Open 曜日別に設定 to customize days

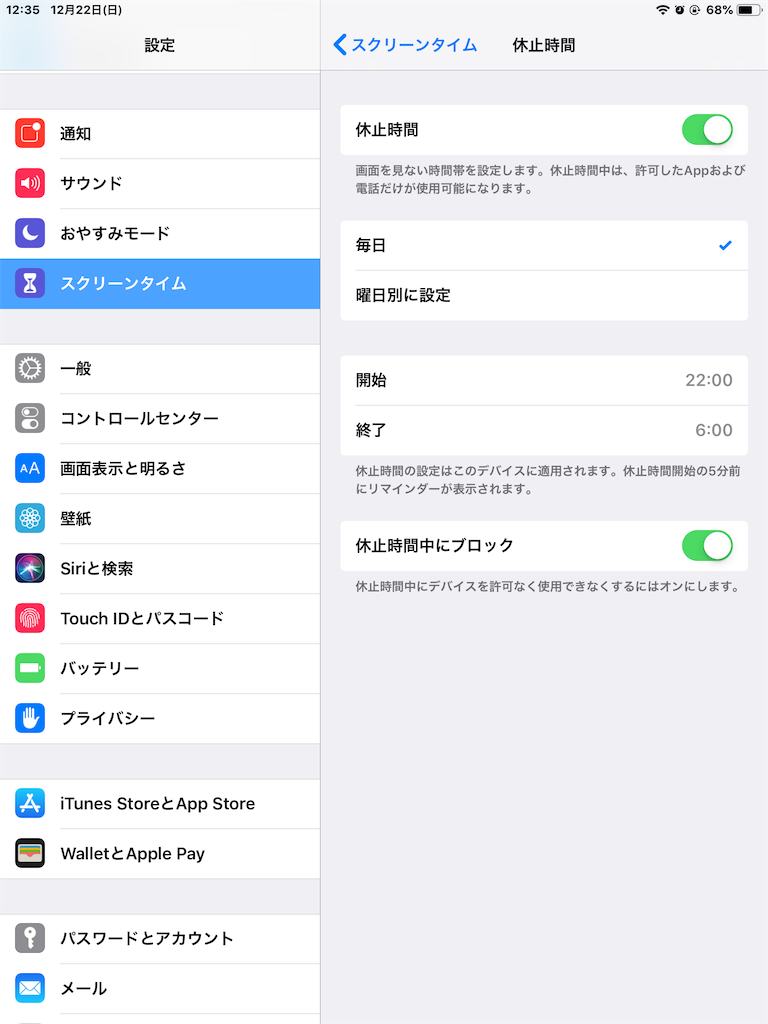point(544,295)
